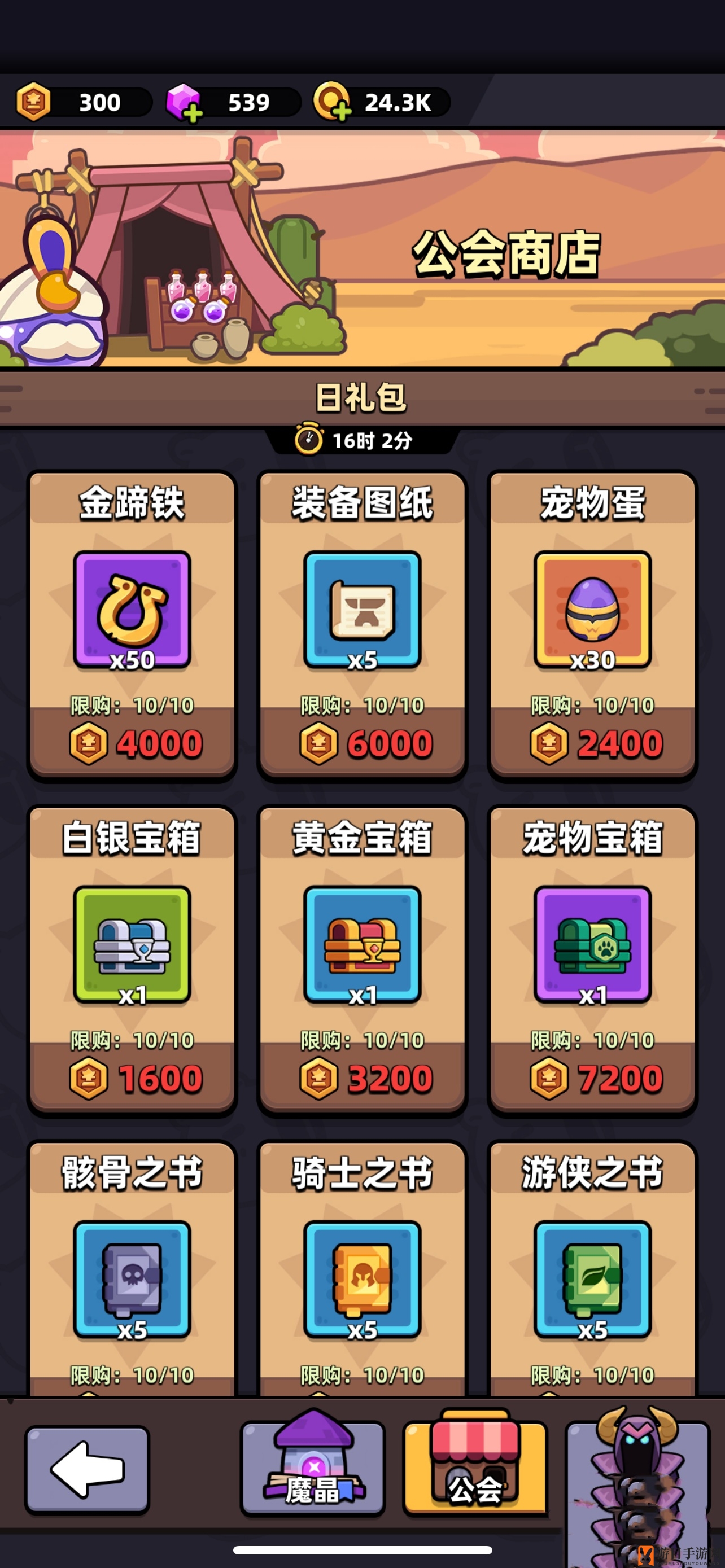This screenshot has width=725, height=1568.
Task: Select the 骑士之书 x5 item
Action: click(362, 1278)
